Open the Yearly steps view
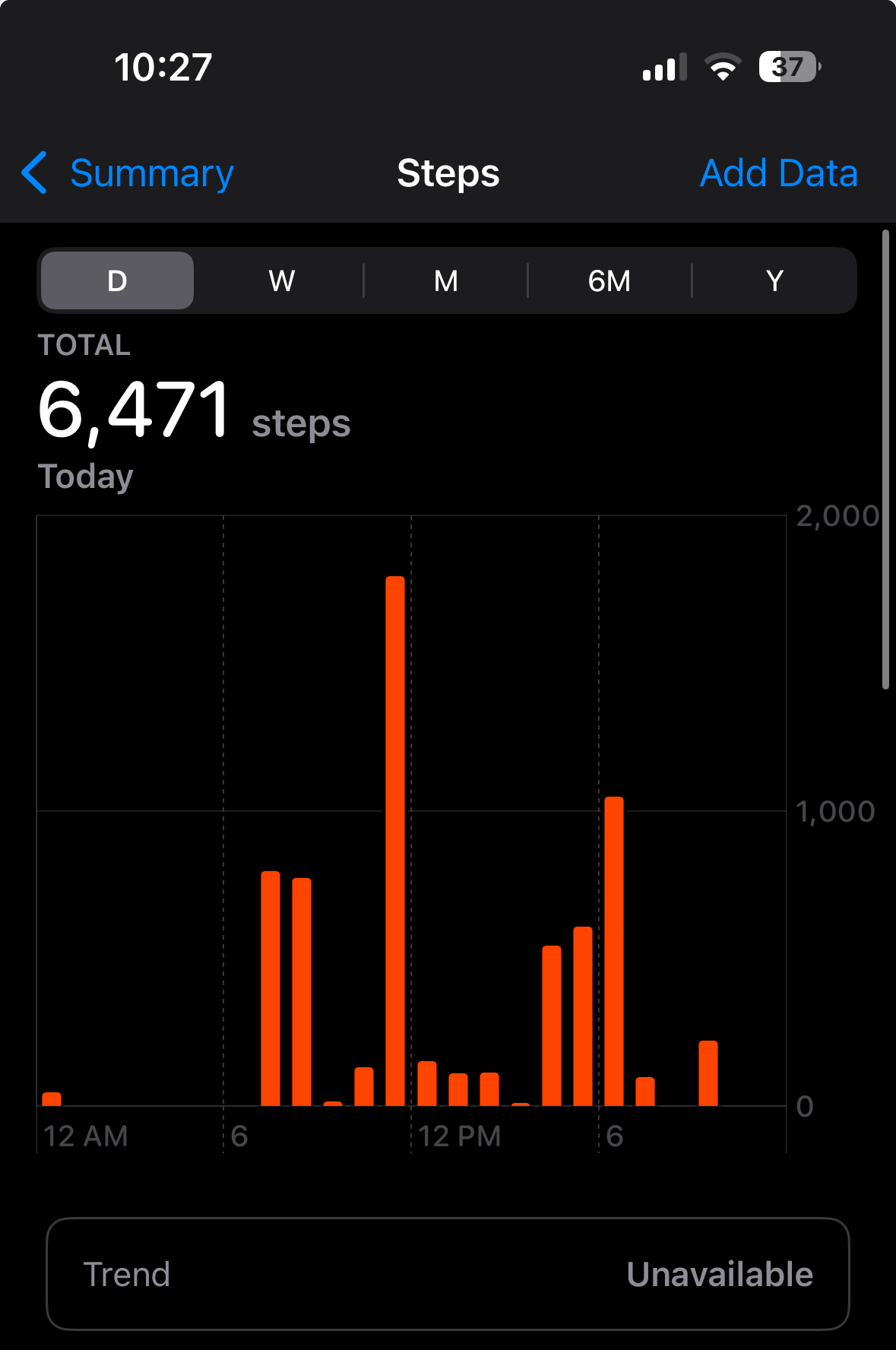This screenshot has height=1350, width=896. 774,280
